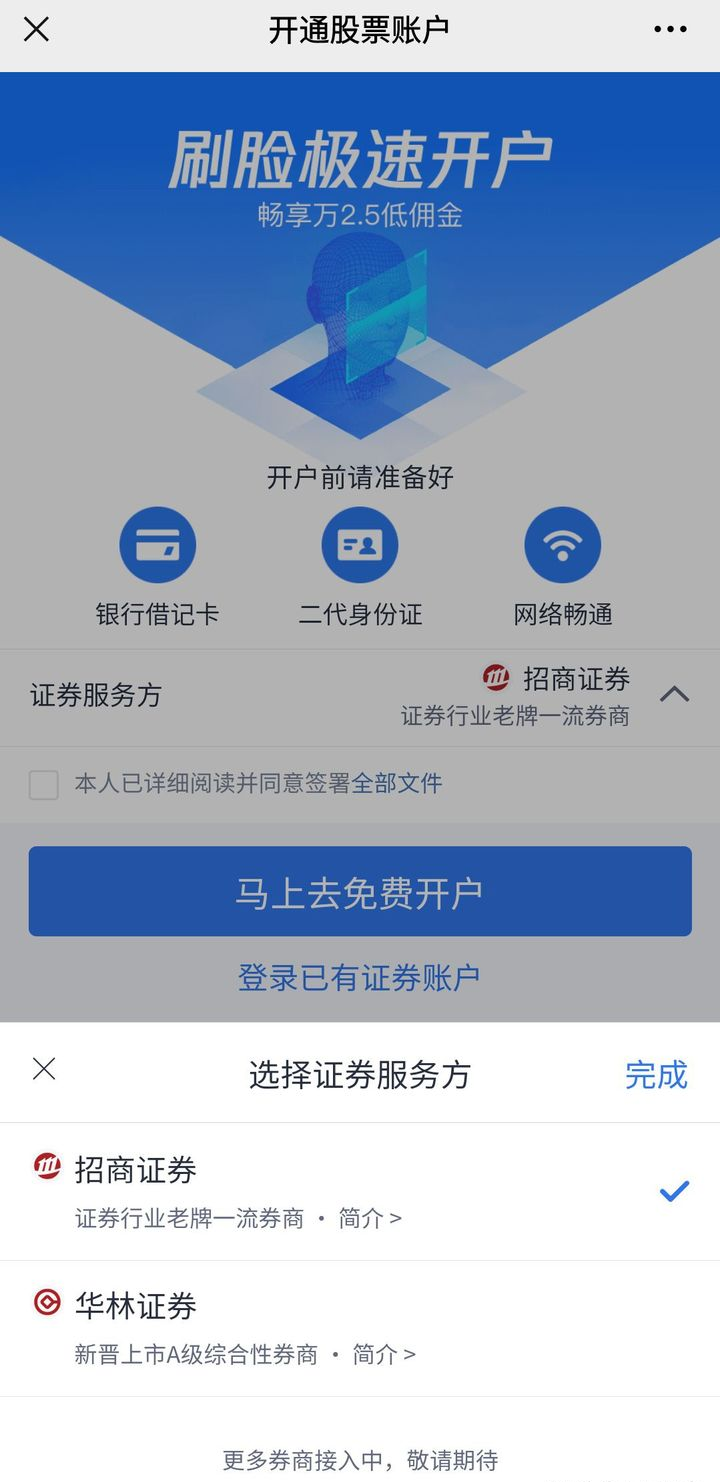Viewport: 720px width, 1482px height.
Task: Tap 完成 to confirm selection
Action: point(656,1074)
